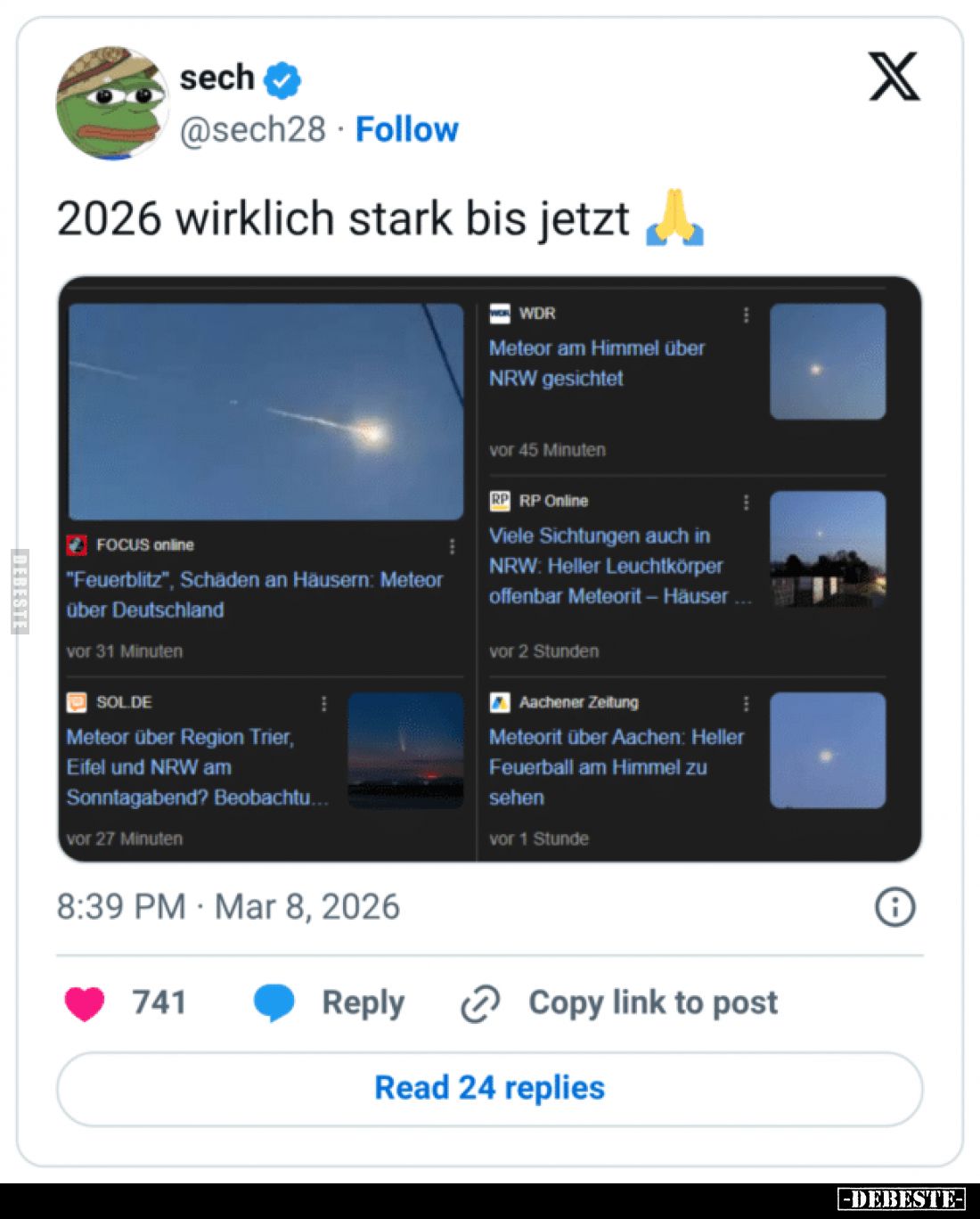Open the @sech28 profile handle

pos(255,129)
